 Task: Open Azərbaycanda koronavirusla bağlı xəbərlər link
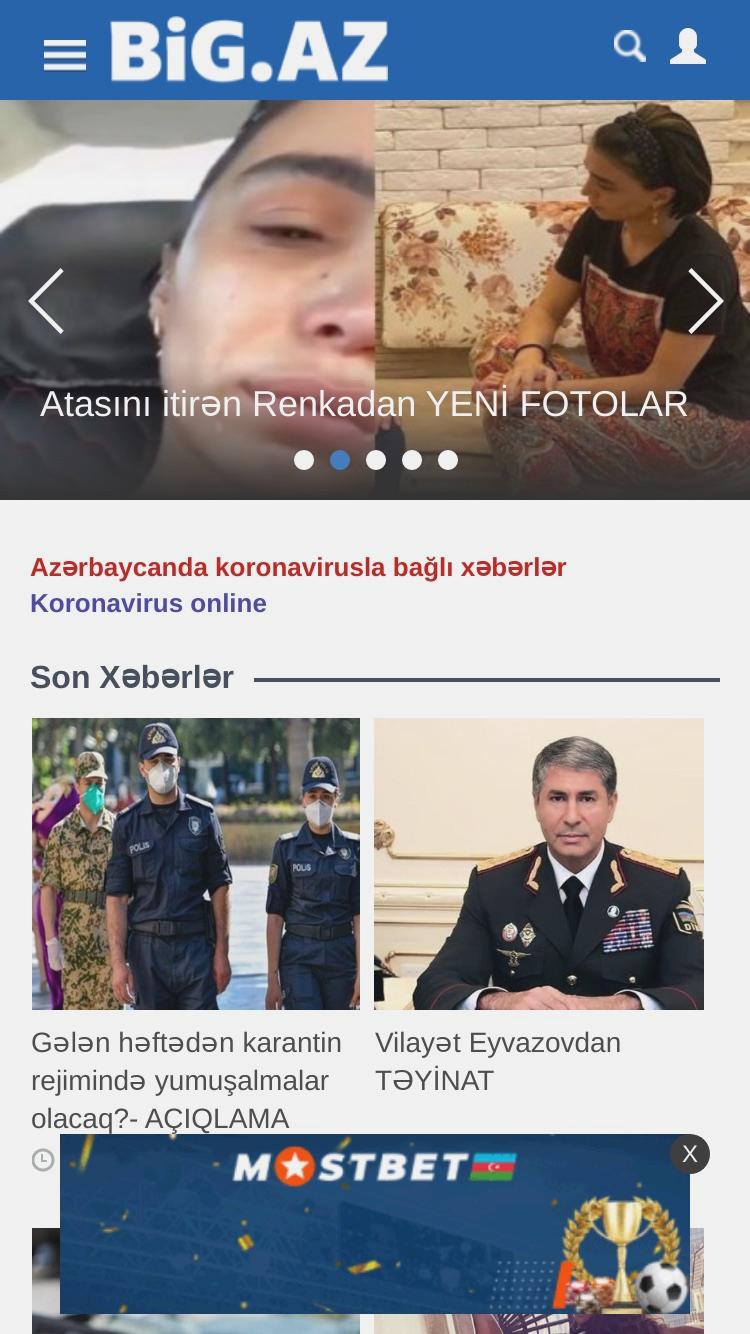tap(298, 567)
